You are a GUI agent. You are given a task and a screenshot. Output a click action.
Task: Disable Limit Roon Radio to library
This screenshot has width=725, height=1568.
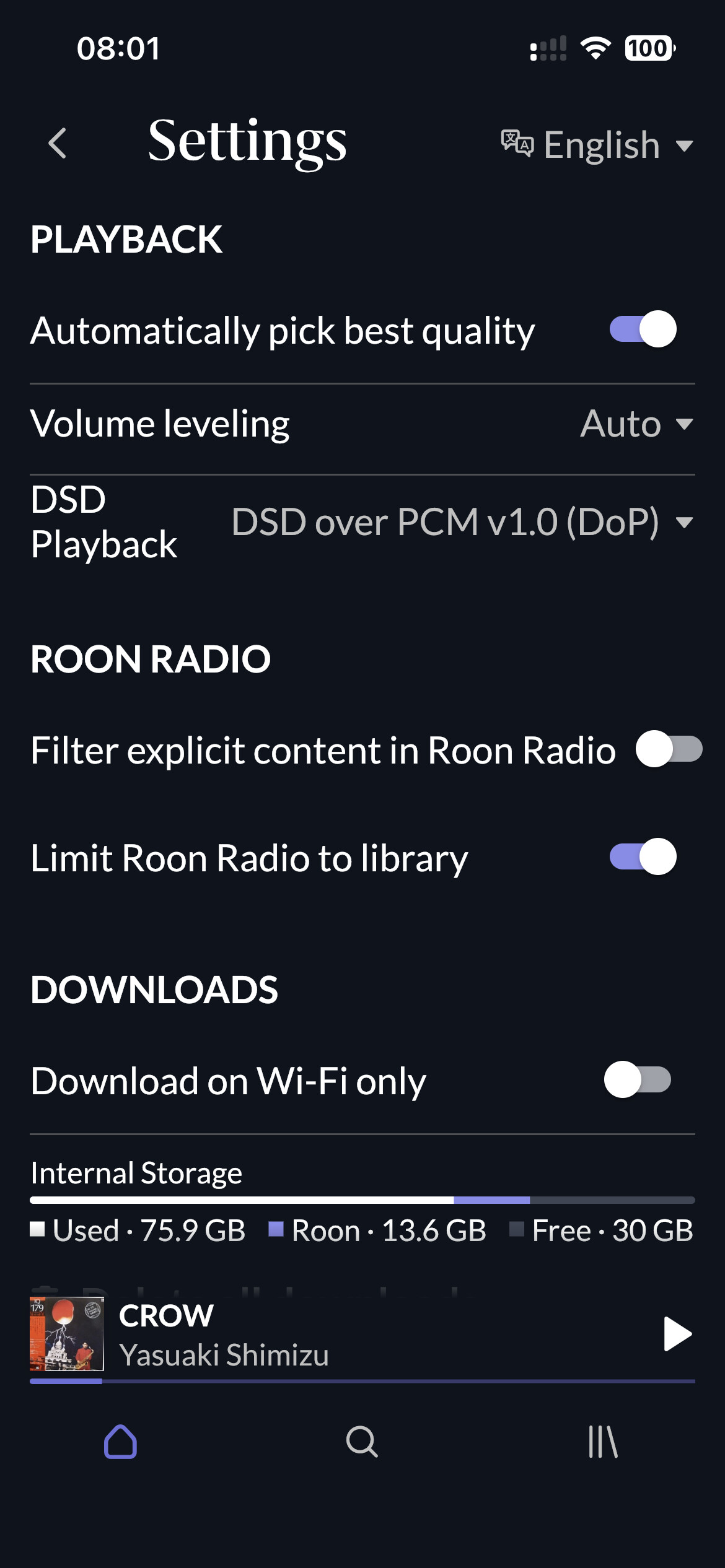click(x=643, y=857)
